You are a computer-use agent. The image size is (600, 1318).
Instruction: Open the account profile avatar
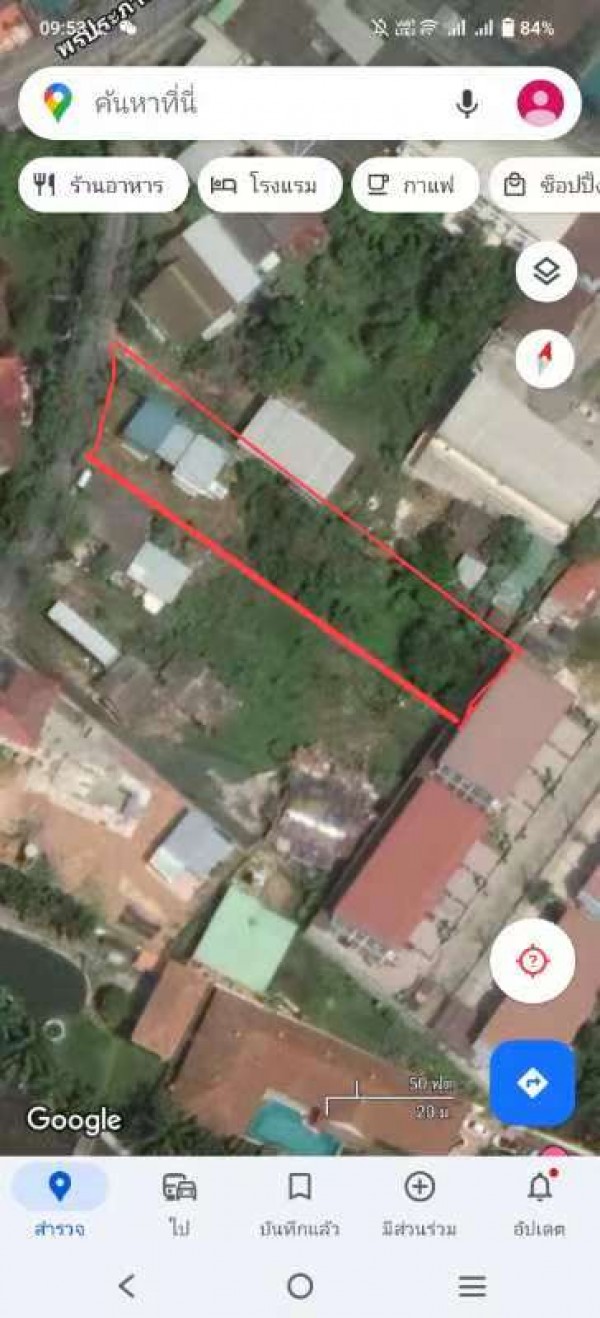coord(540,103)
